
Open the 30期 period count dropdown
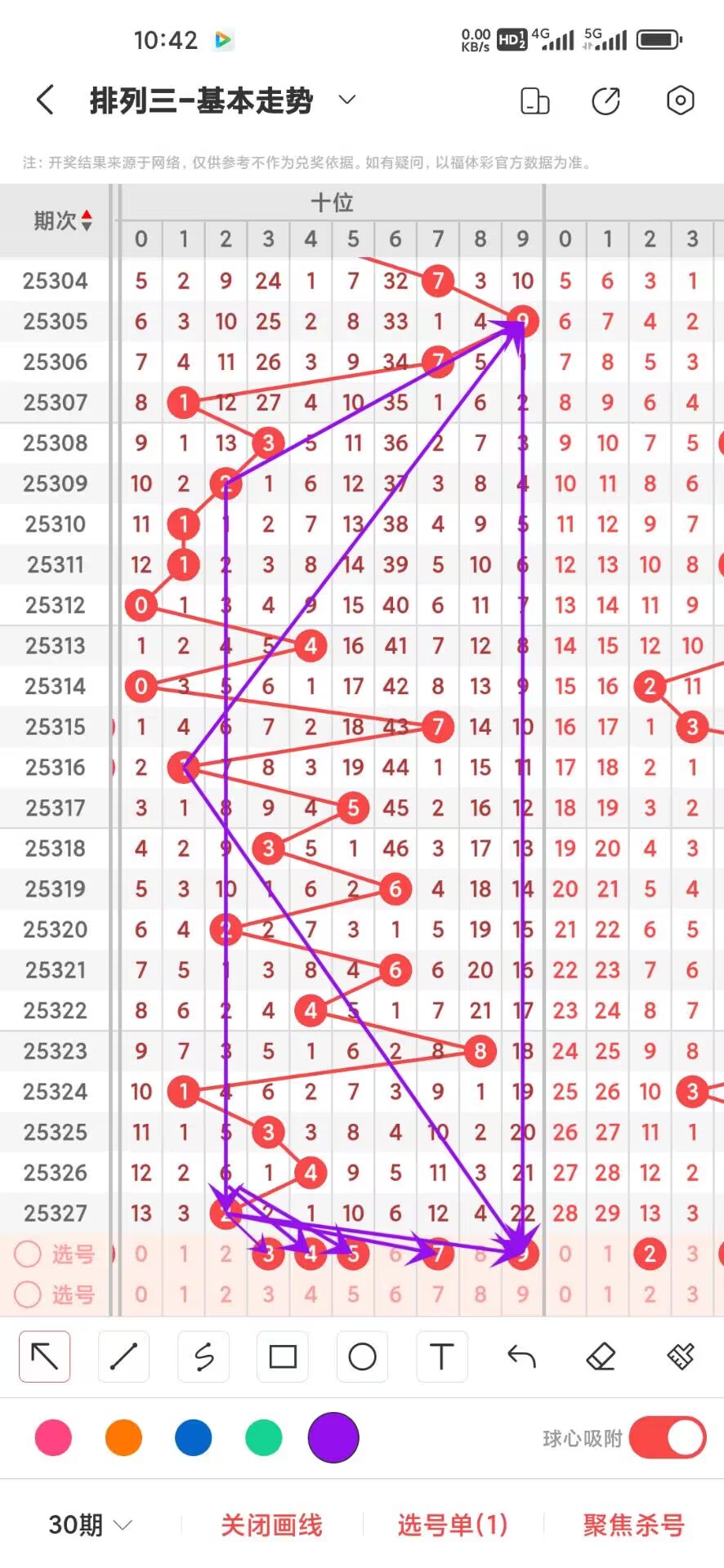click(x=90, y=1525)
